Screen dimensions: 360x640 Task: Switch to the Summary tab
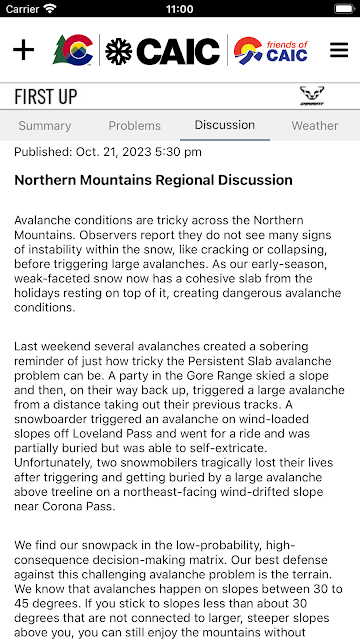click(x=45, y=125)
